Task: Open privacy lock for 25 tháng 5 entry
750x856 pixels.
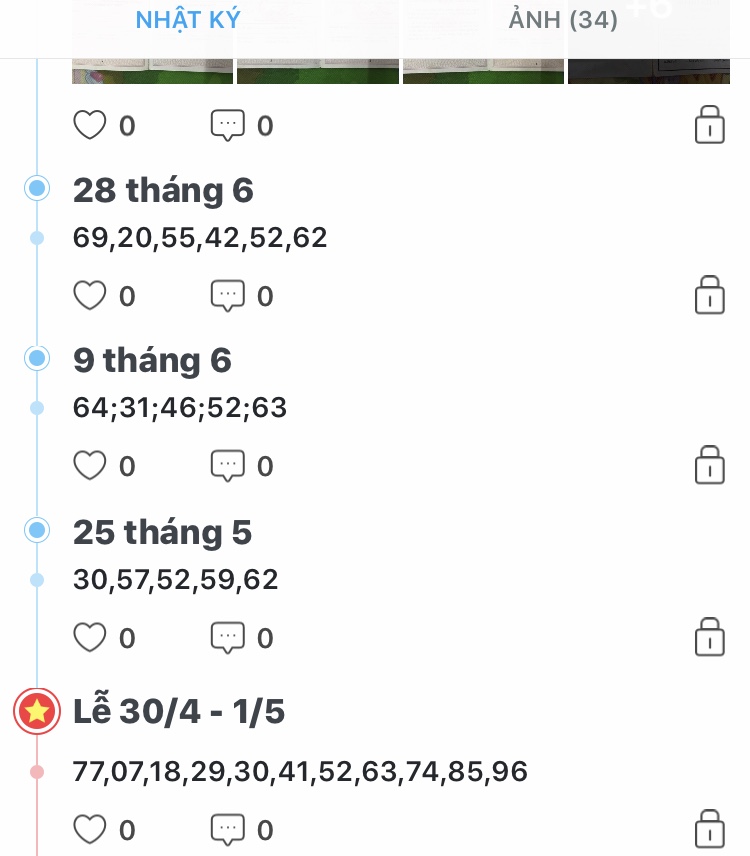Action: tap(709, 637)
